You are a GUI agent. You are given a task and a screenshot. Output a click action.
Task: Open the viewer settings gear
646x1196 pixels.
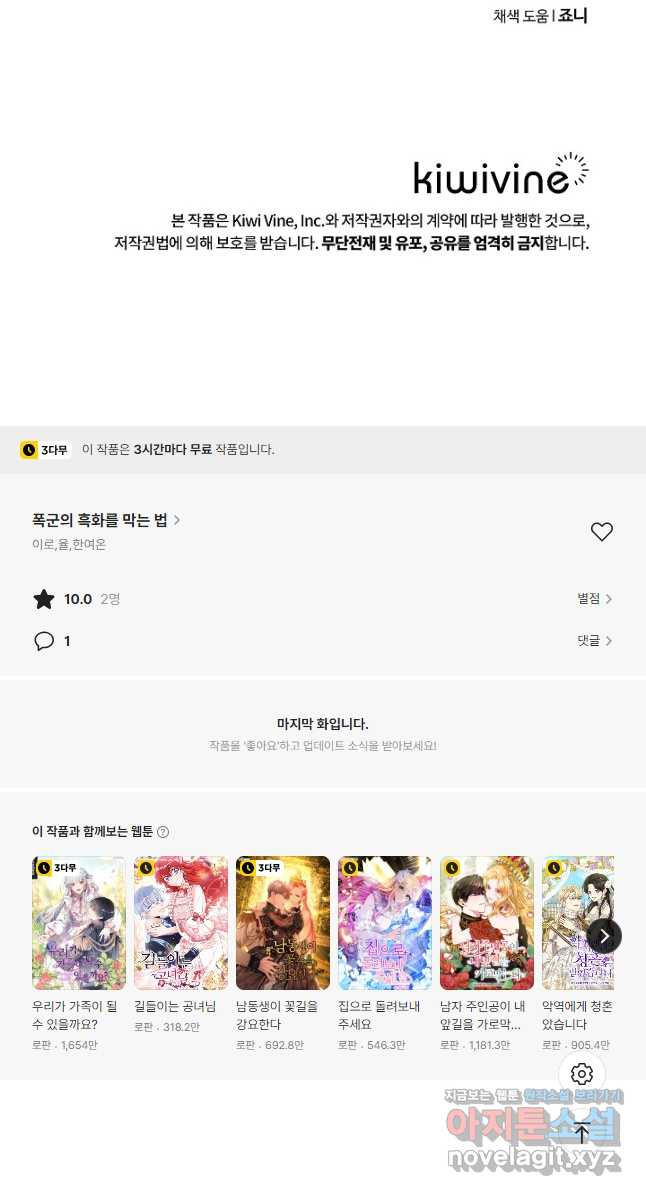[582, 1074]
